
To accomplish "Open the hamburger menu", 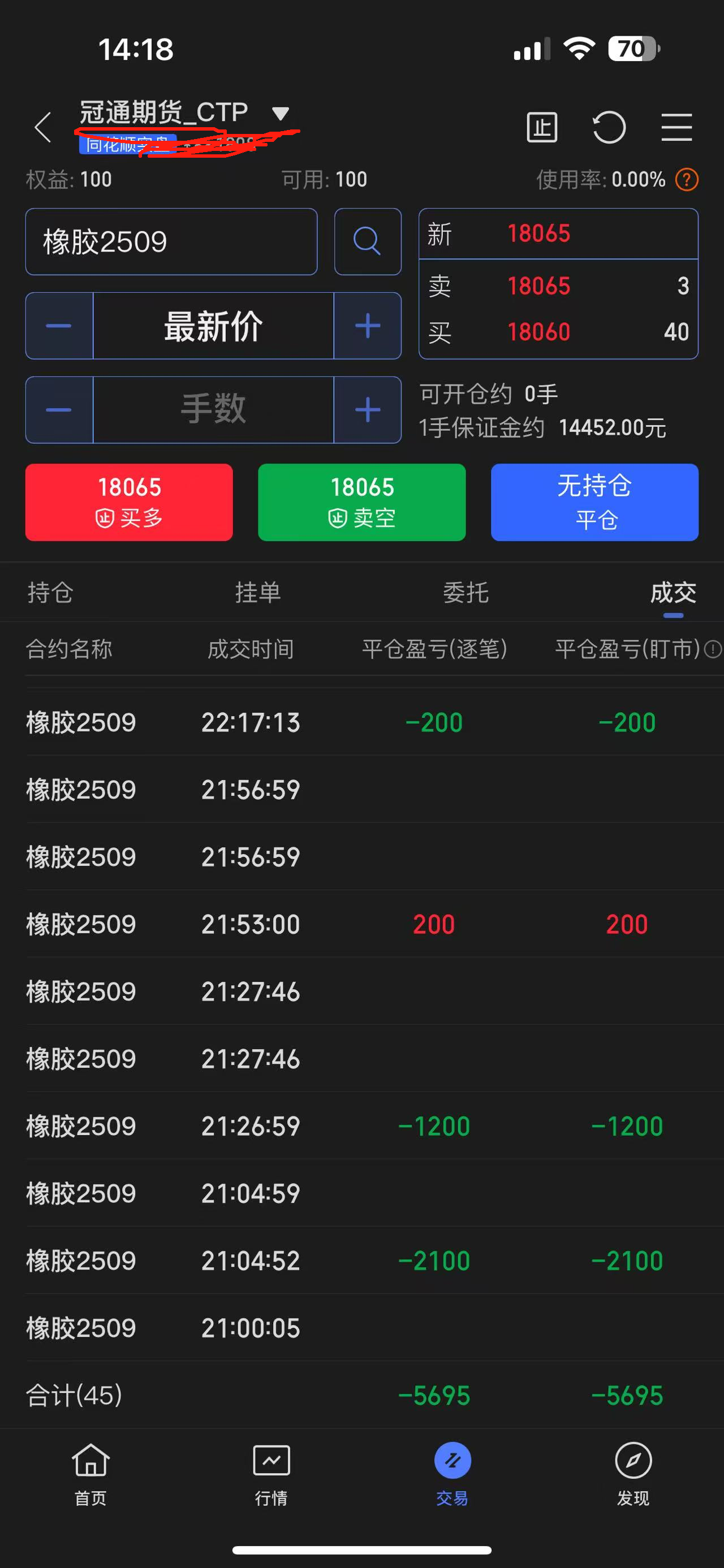I will coord(676,128).
